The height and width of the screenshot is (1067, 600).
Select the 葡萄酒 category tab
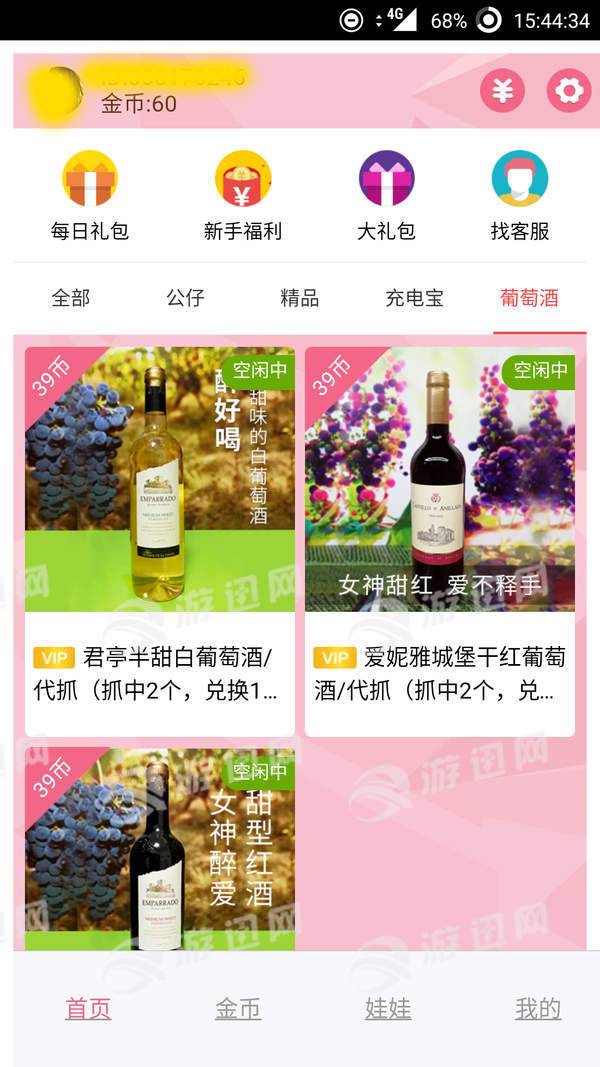[x=529, y=298]
